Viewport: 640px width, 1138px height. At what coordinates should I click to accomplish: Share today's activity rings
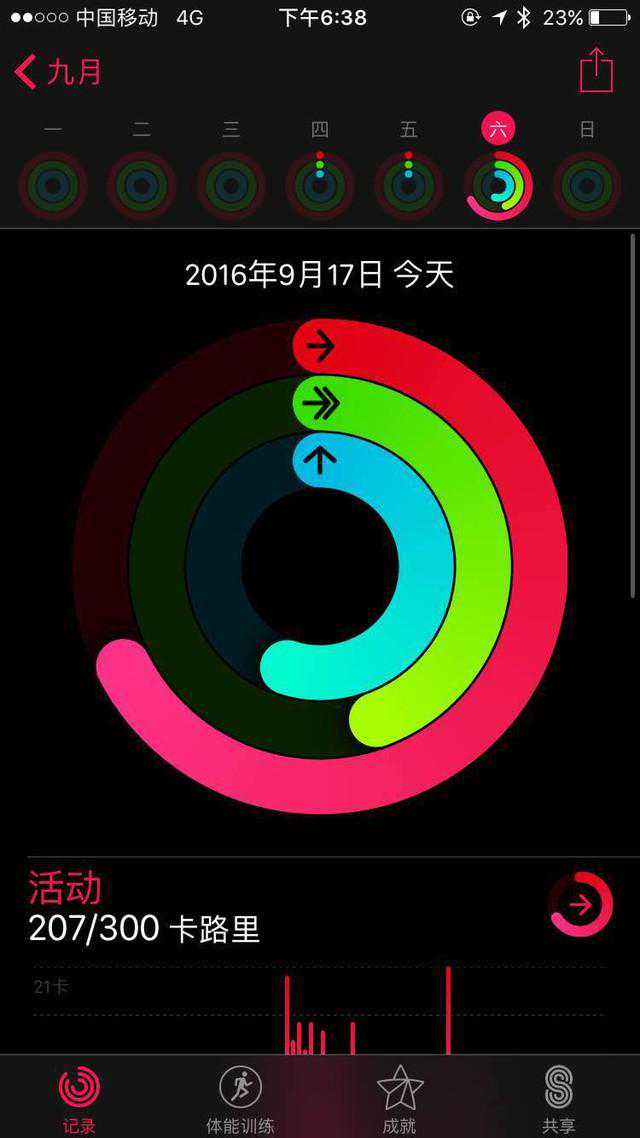pyautogui.click(x=596, y=70)
